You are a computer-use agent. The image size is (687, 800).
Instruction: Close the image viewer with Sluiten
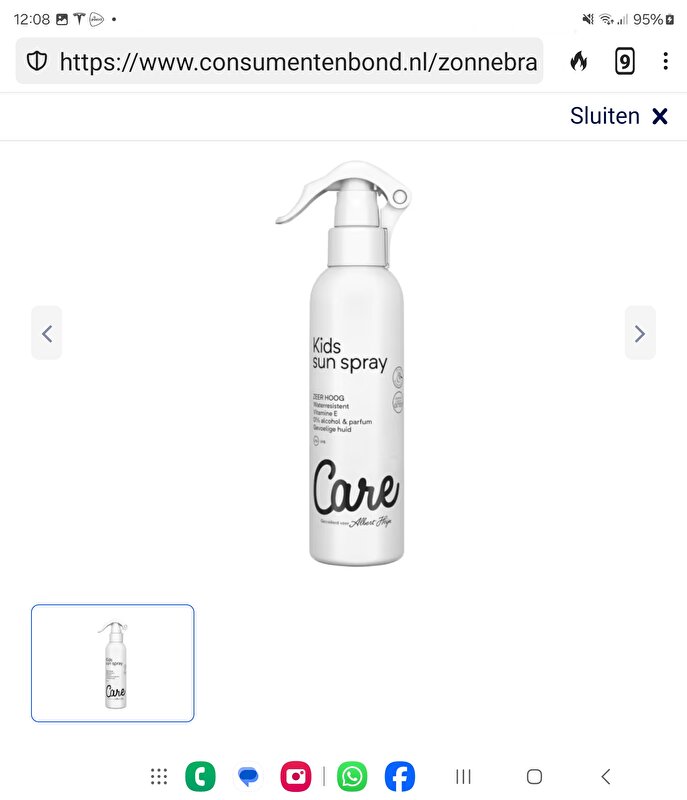618,116
